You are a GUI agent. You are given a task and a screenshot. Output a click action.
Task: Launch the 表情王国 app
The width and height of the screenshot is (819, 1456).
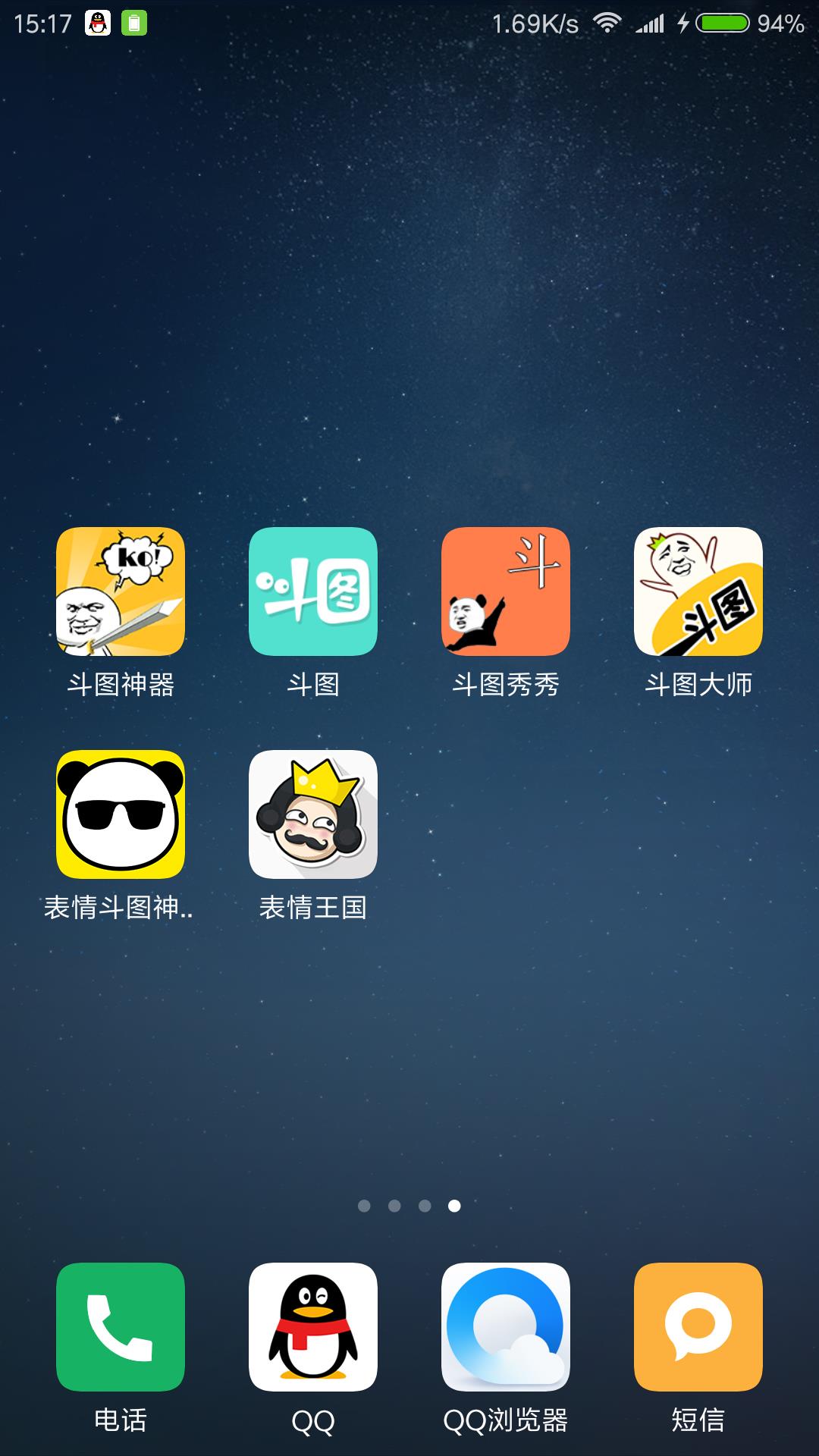(x=313, y=814)
